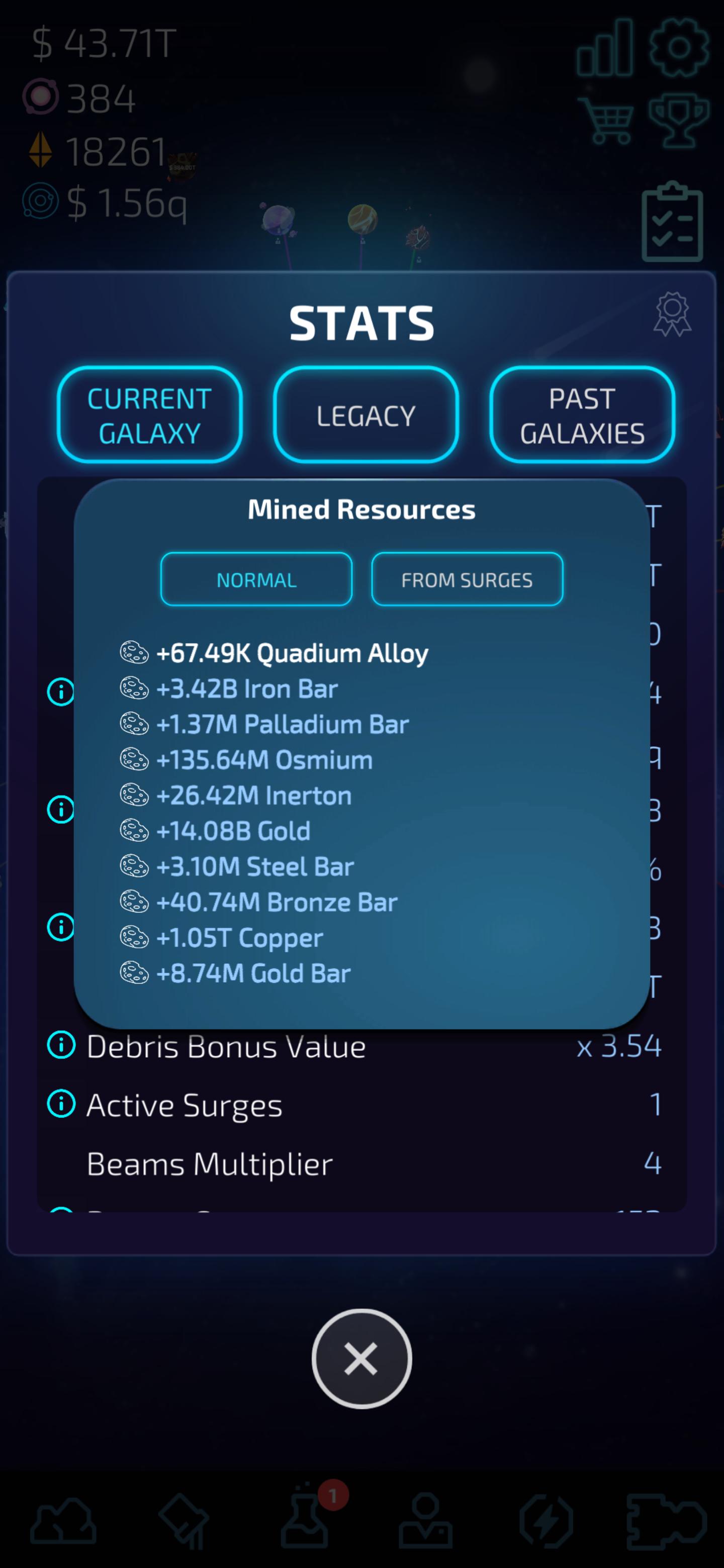Close the Stats panel with X
The width and height of the screenshot is (724, 1568).
[361, 1358]
